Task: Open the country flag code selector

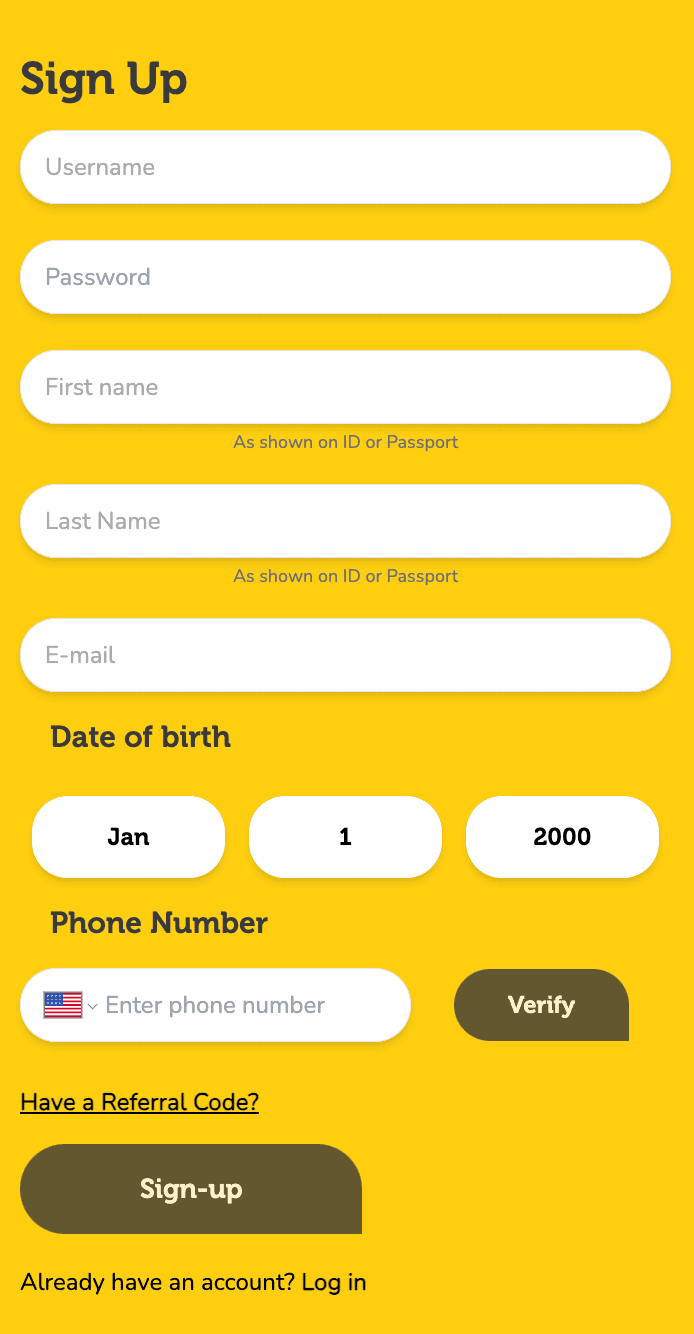Action: click(70, 1005)
